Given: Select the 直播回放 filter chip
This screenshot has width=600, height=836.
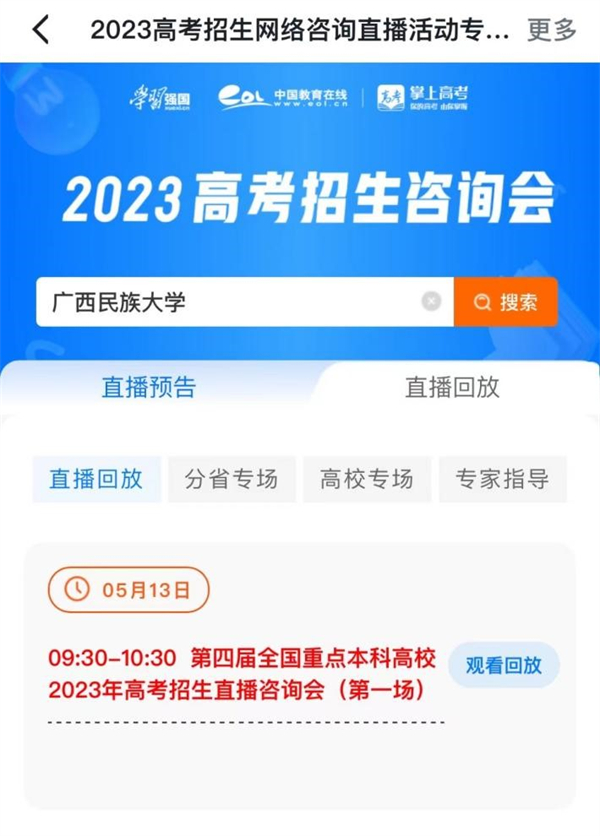Looking at the screenshot, I should tap(96, 479).
